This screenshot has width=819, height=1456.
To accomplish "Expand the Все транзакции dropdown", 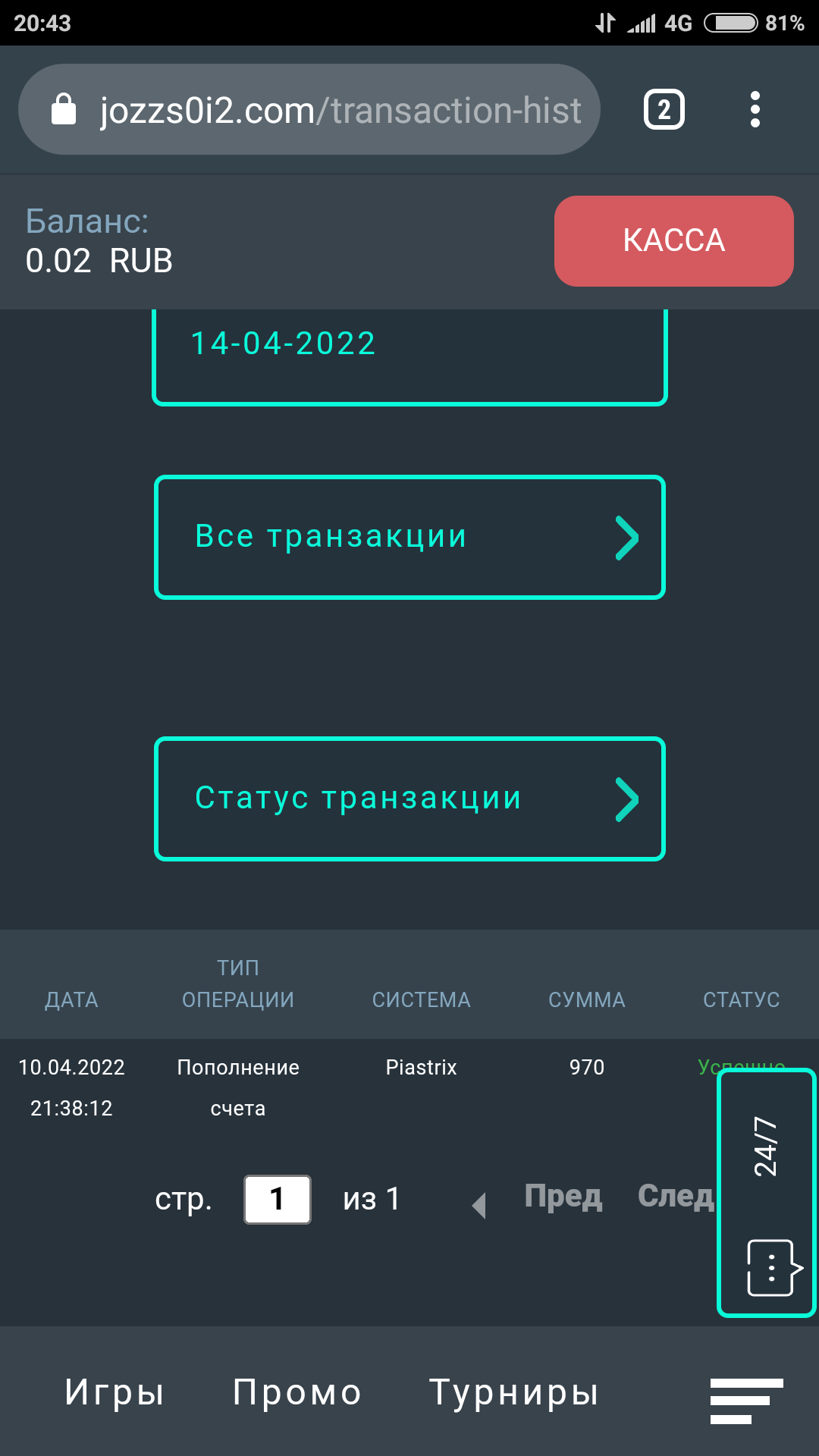I will pyautogui.click(x=409, y=537).
